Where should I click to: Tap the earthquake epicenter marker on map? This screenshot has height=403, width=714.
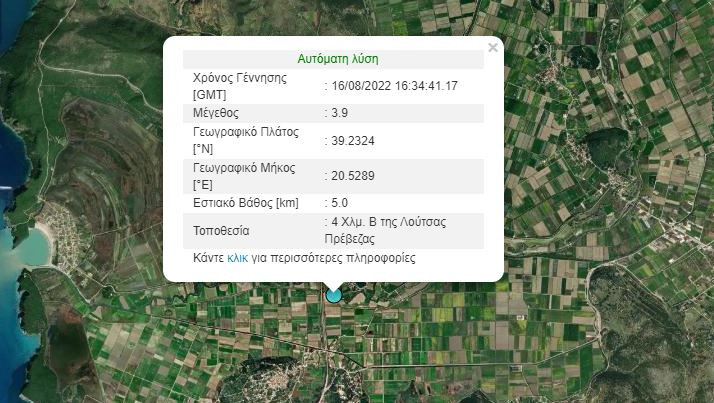pyautogui.click(x=333, y=294)
